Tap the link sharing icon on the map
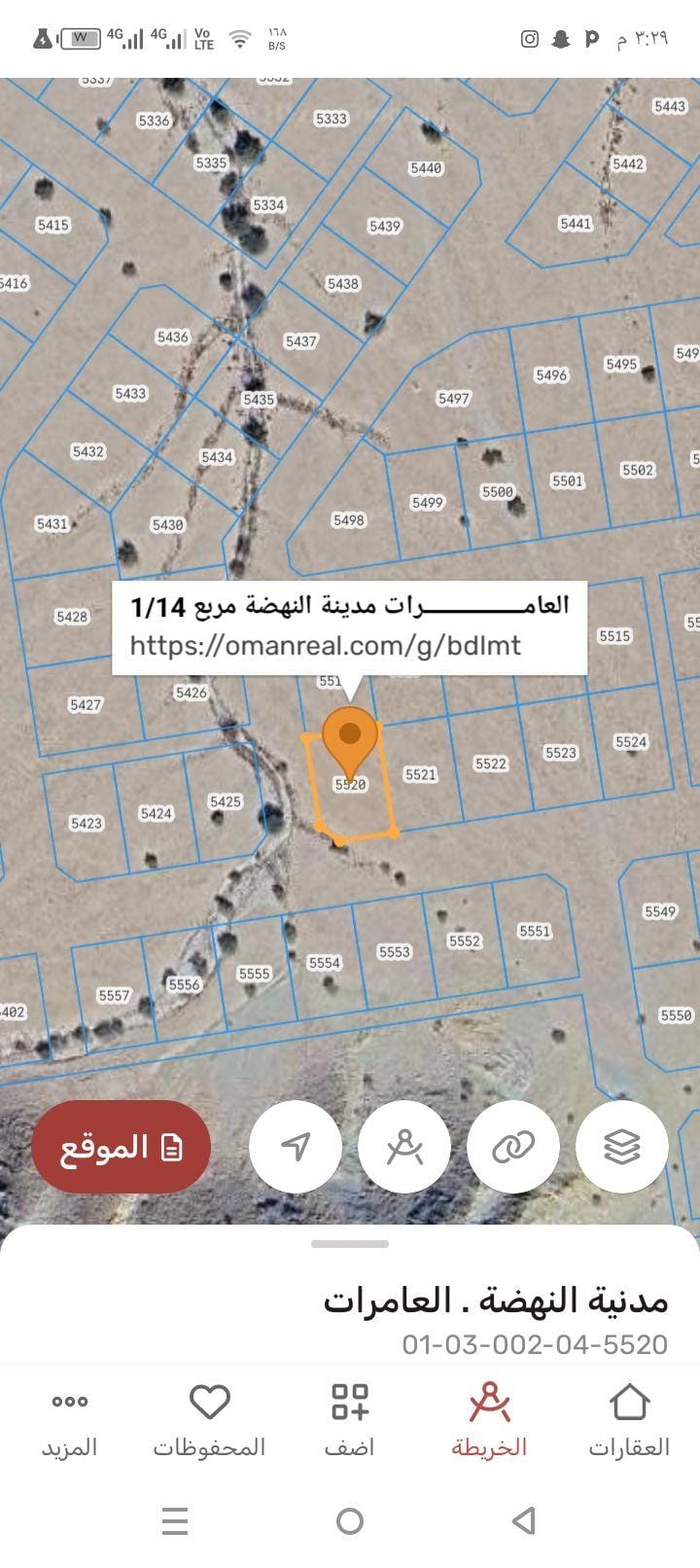This screenshot has width=700, height=1568. pos(513,1147)
